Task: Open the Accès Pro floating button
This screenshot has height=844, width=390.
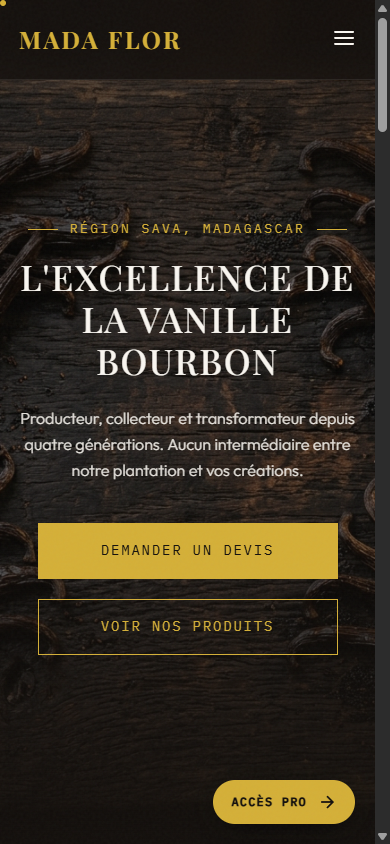Action: [283, 802]
